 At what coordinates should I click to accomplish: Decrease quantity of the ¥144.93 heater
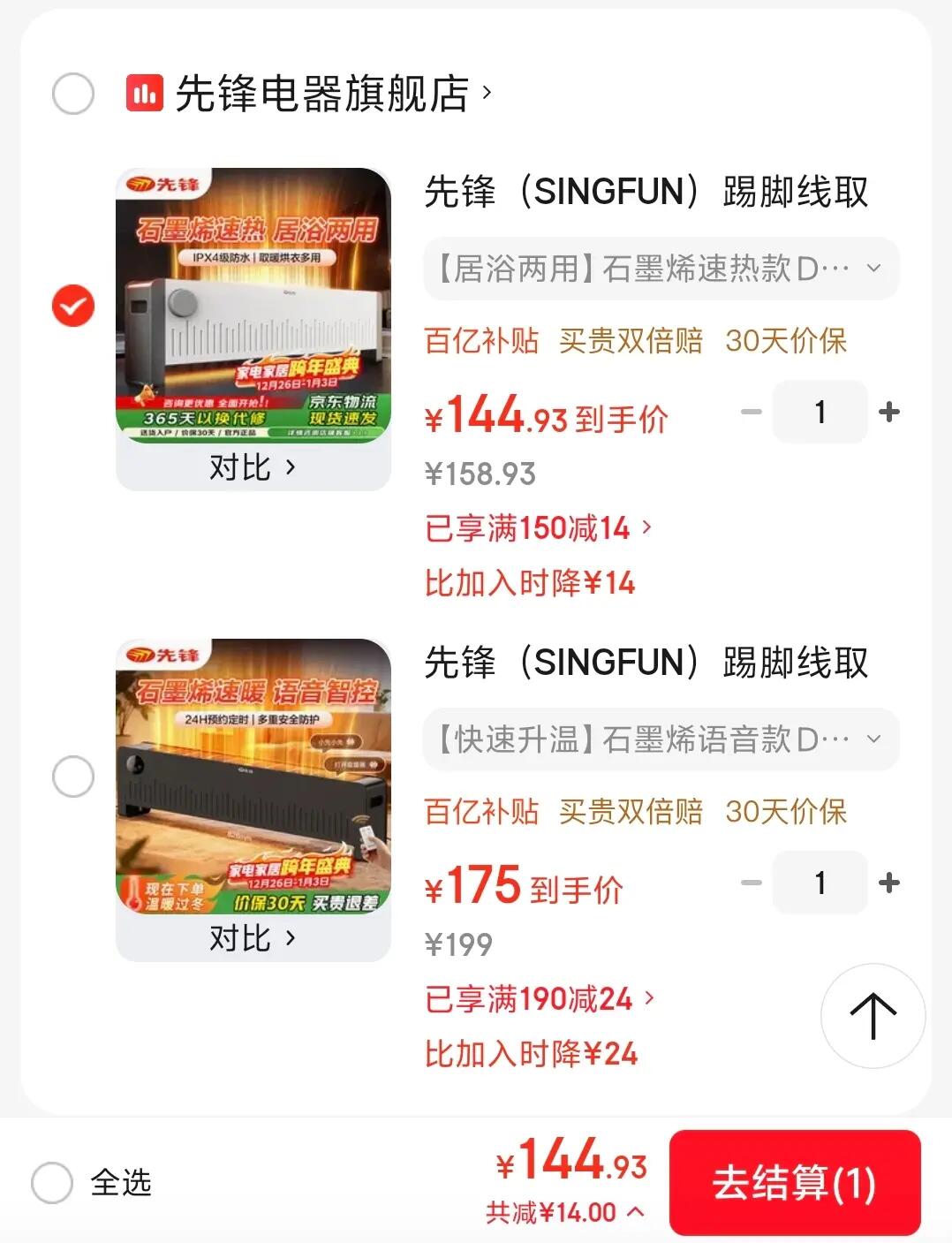point(751,412)
